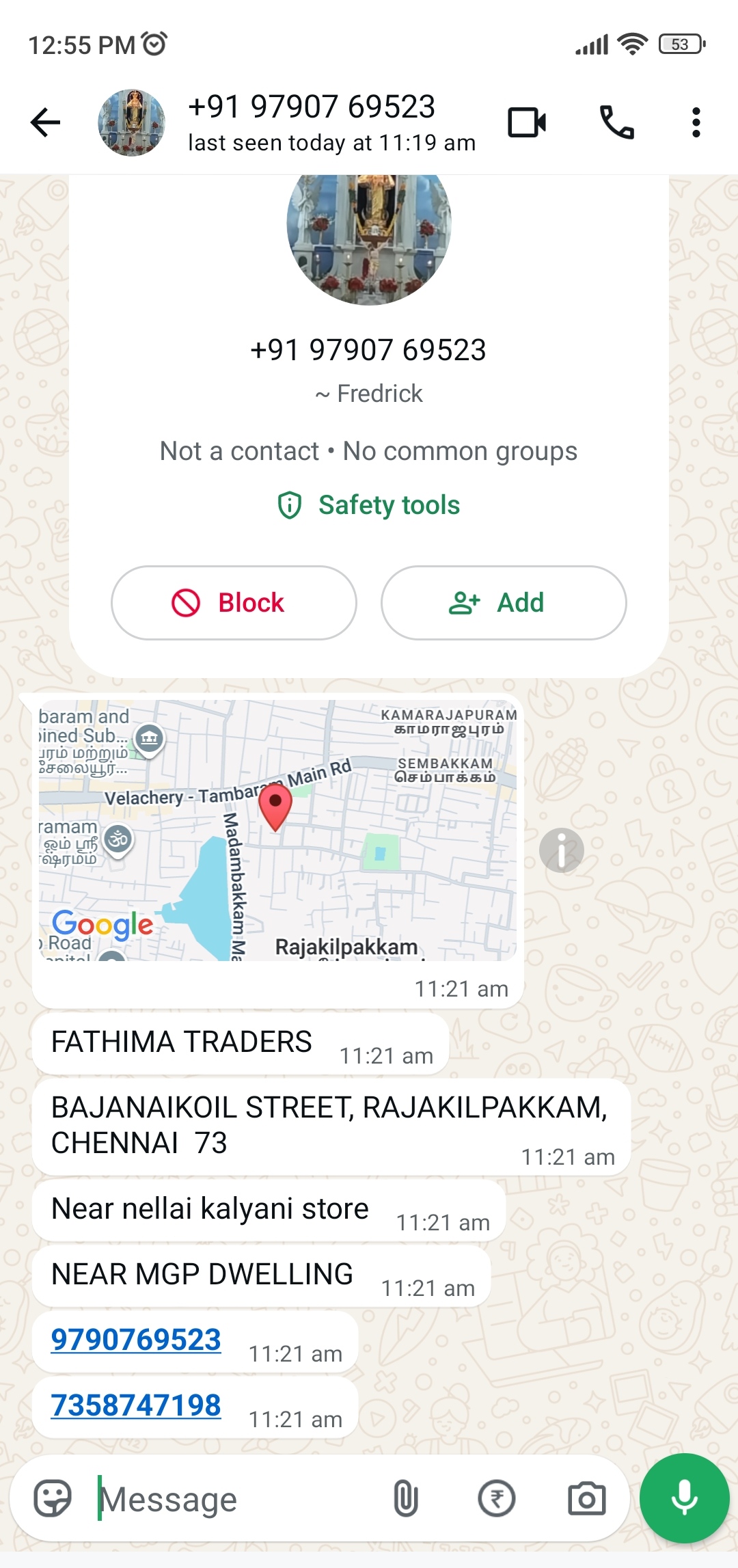Image resolution: width=738 pixels, height=1568 pixels.
Task: Add this number to contacts
Action: 504,603
